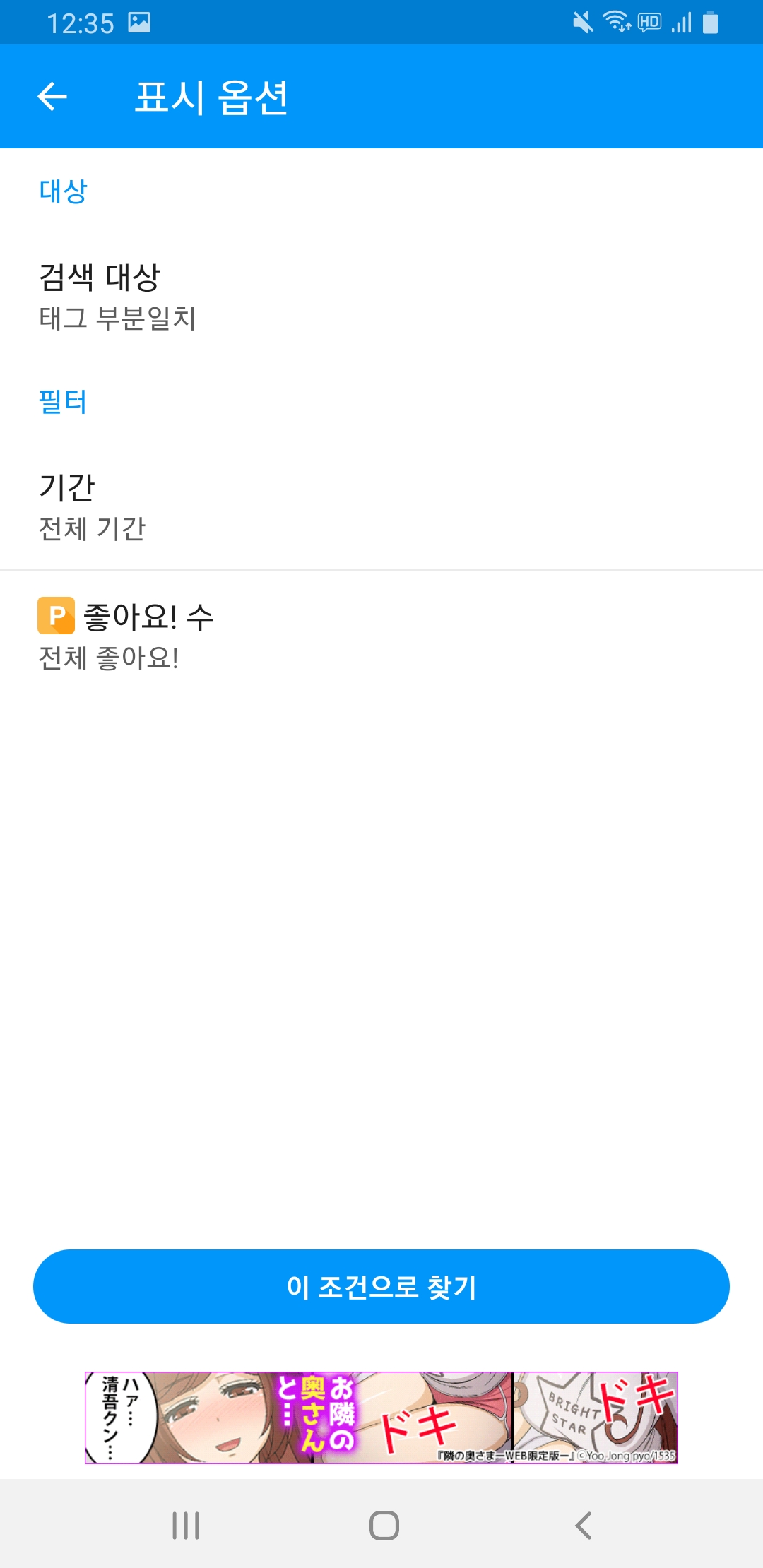Change the 기간 filter
The width and height of the screenshot is (763, 1568).
[381, 507]
